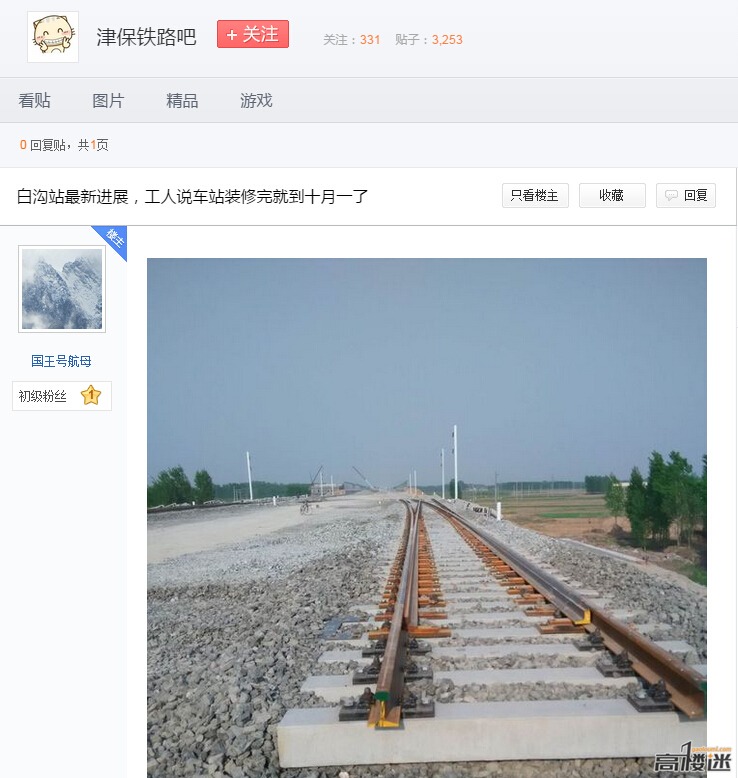This screenshot has height=778, width=738.
Task: View the profile picture of 国王号航母
Action: point(62,289)
